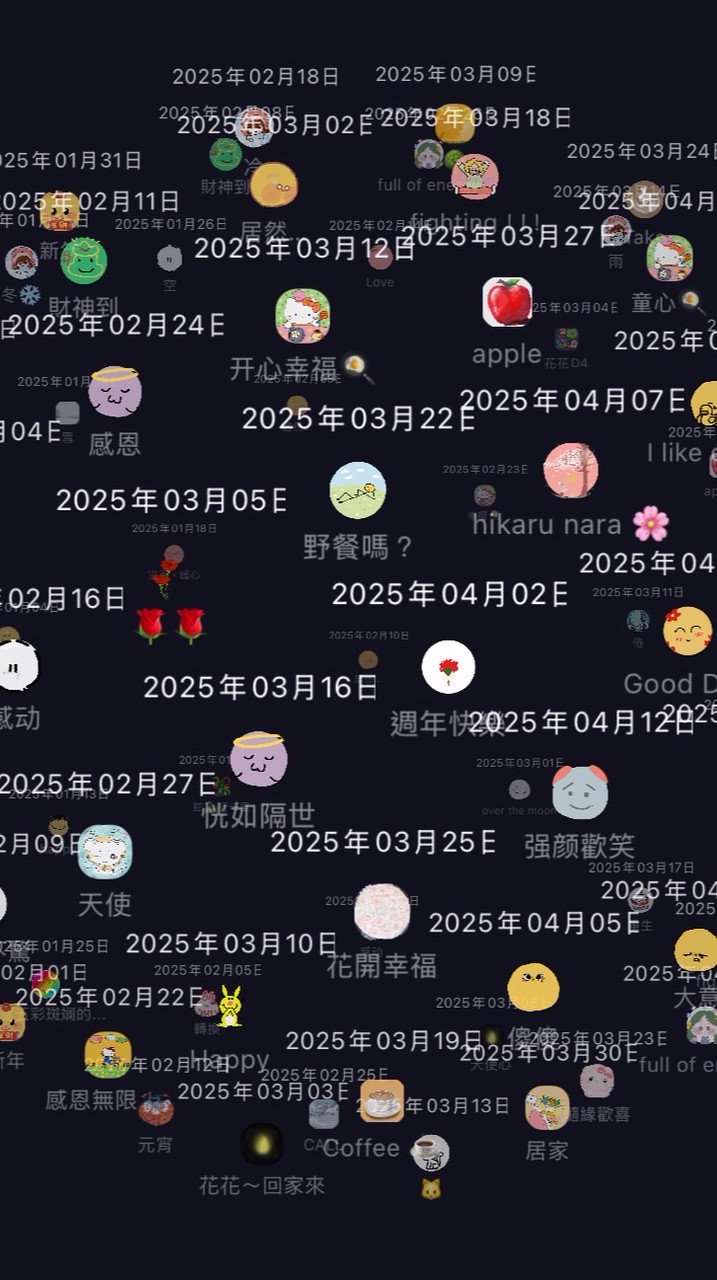The height and width of the screenshot is (1280, 717).
Task: Open the 傻傻 yellow face entry
Action: click(533, 987)
